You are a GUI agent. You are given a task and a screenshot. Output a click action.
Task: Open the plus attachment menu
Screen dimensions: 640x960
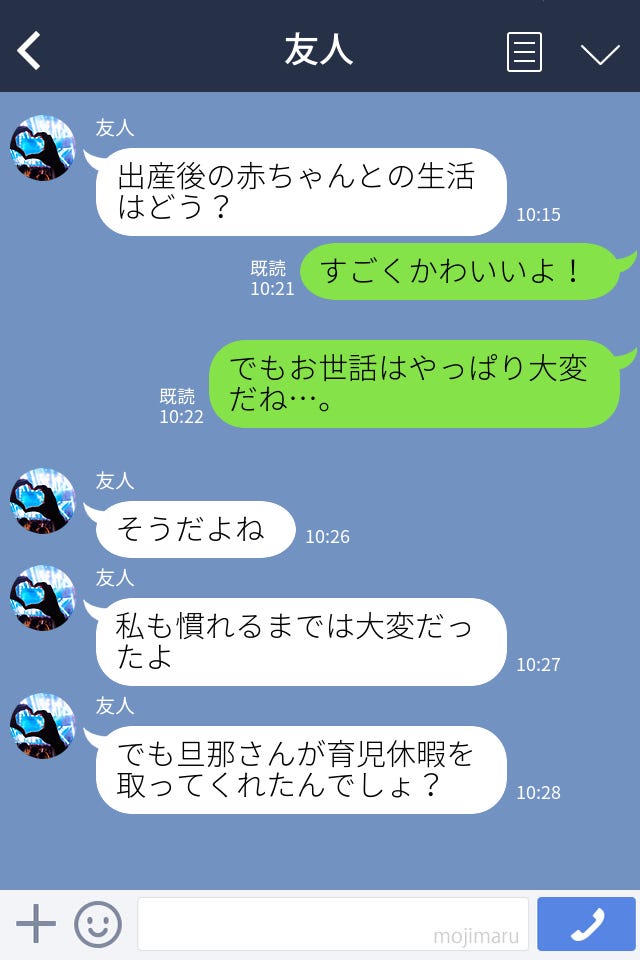[x=36, y=924]
